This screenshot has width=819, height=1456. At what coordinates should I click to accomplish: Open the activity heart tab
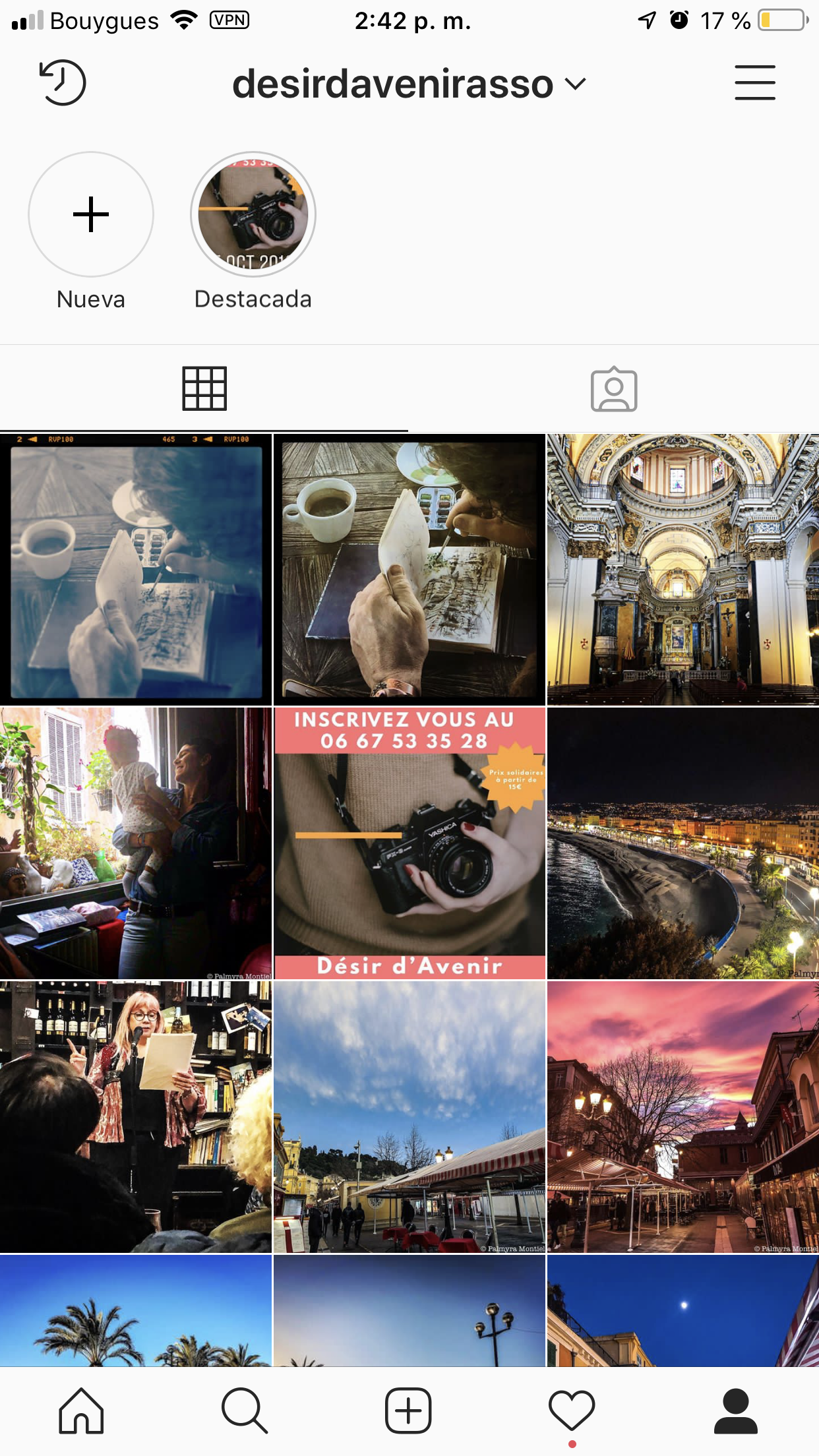click(572, 1411)
